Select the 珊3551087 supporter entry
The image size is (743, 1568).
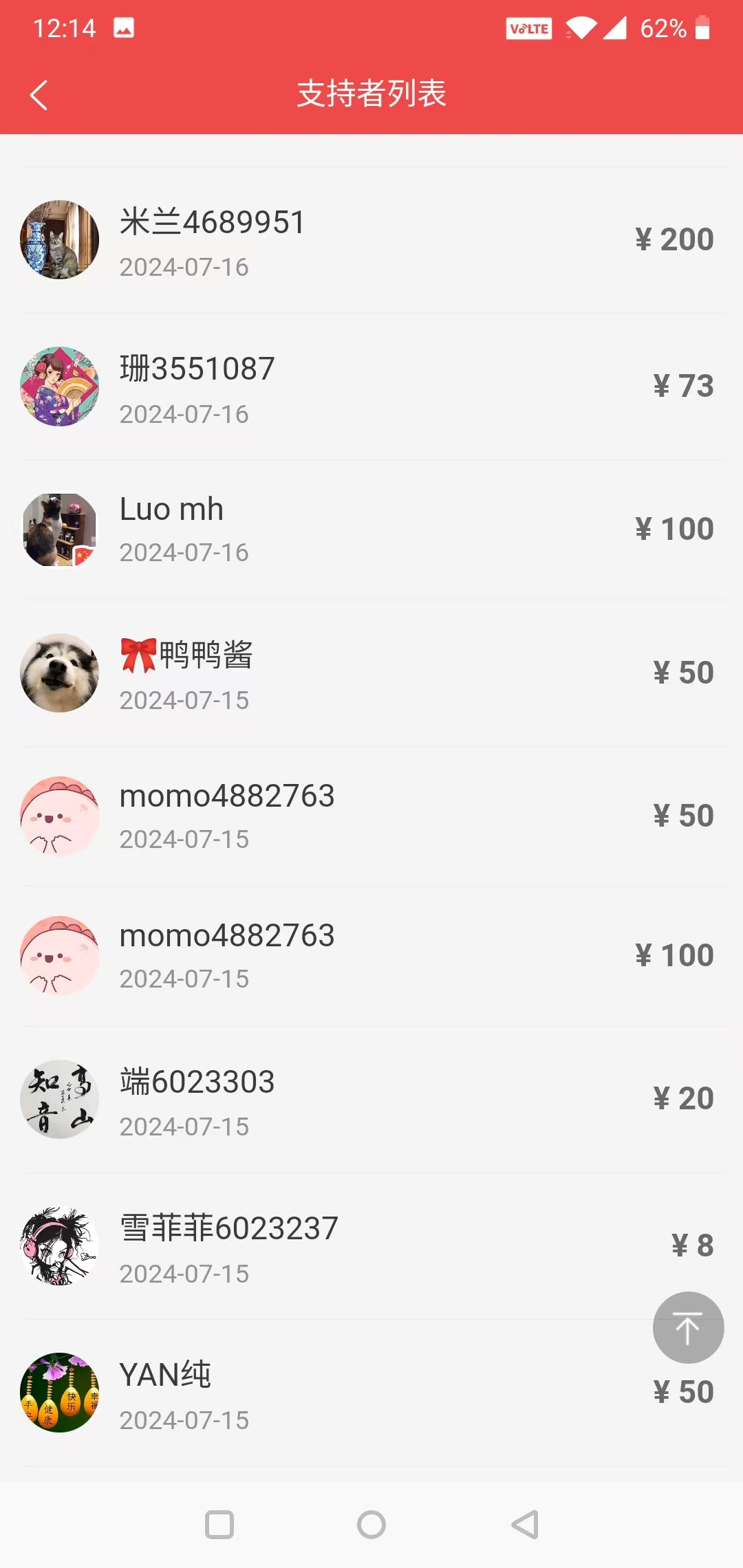point(371,386)
